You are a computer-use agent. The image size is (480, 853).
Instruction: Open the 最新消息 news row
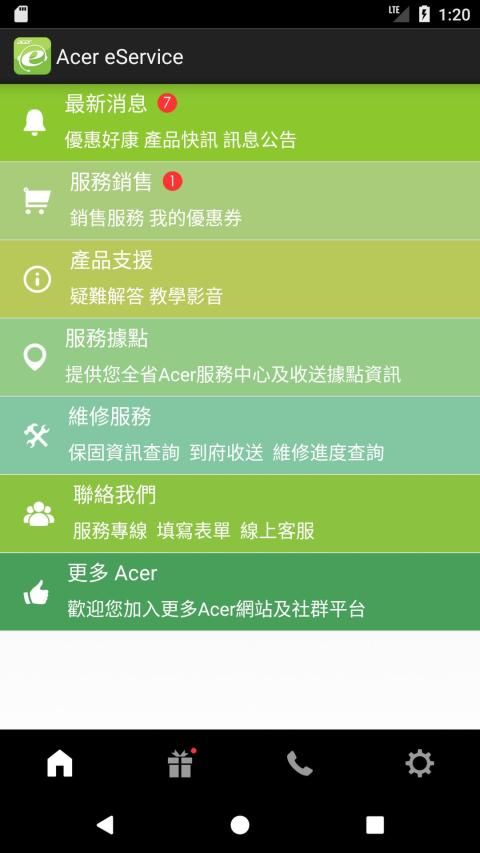(240, 122)
